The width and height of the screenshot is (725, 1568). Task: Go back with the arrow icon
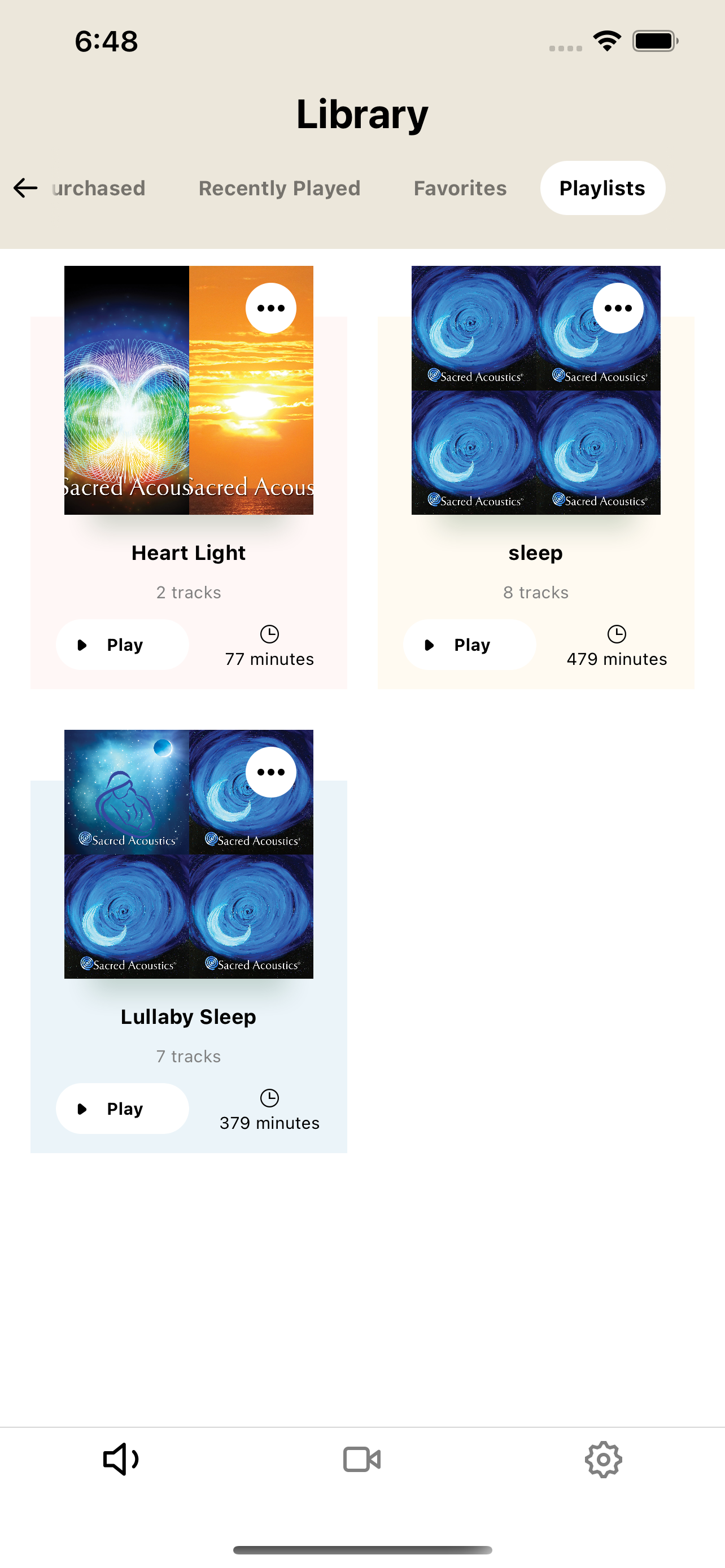coord(25,188)
